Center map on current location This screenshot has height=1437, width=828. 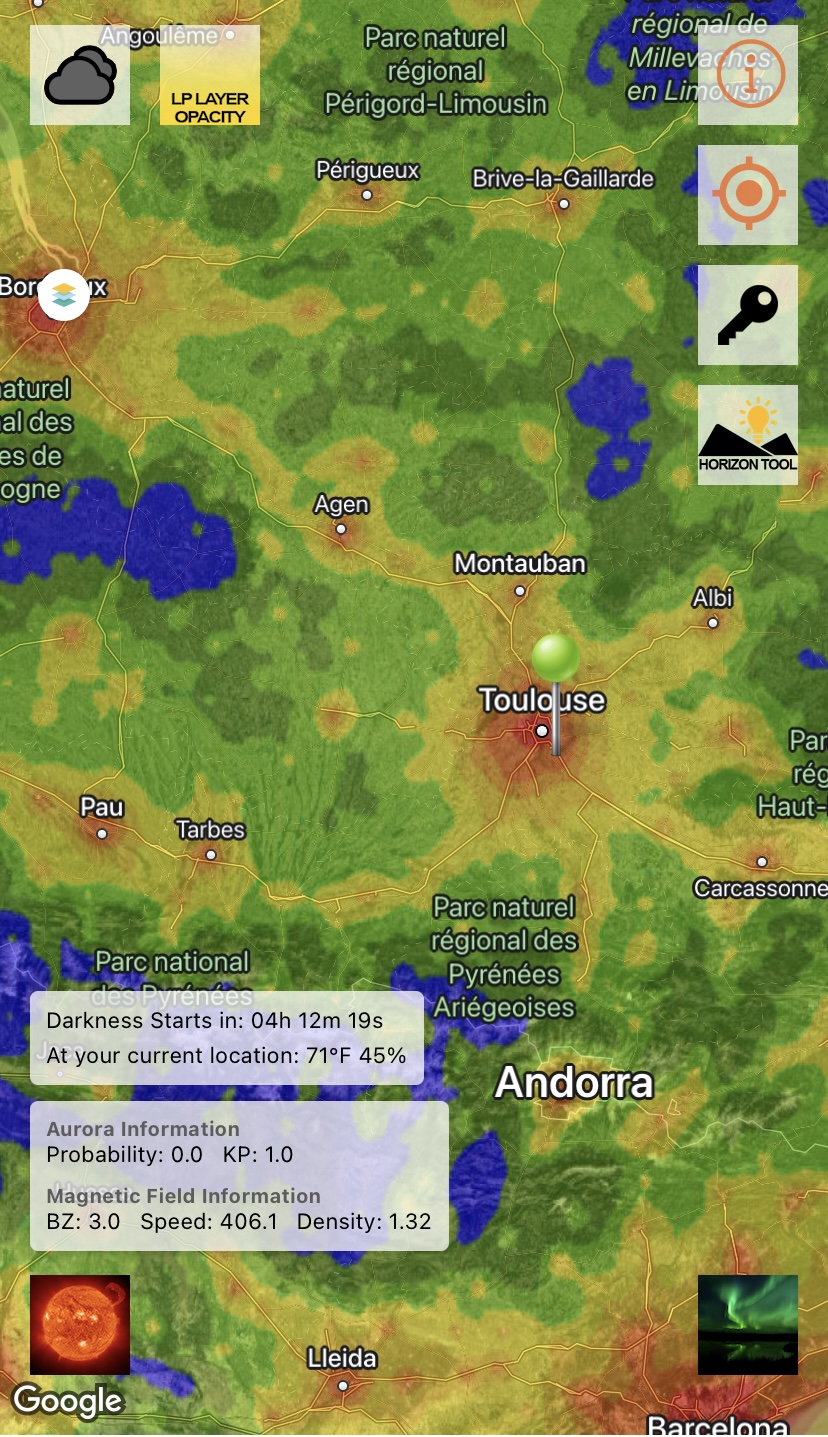point(748,195)
